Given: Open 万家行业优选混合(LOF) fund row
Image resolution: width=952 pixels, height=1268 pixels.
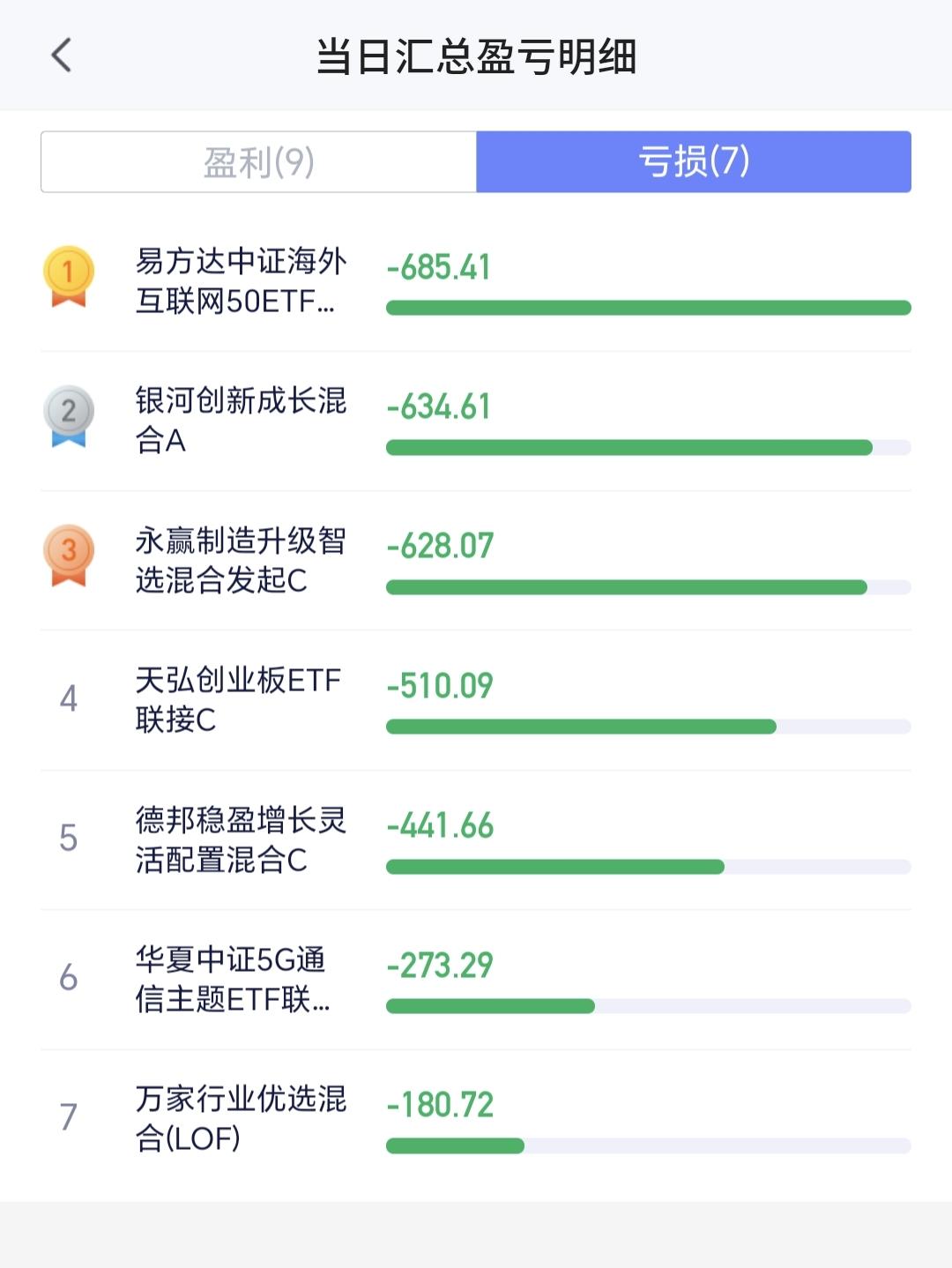Looking at the screenshot, I should [x=476, y=1119].
